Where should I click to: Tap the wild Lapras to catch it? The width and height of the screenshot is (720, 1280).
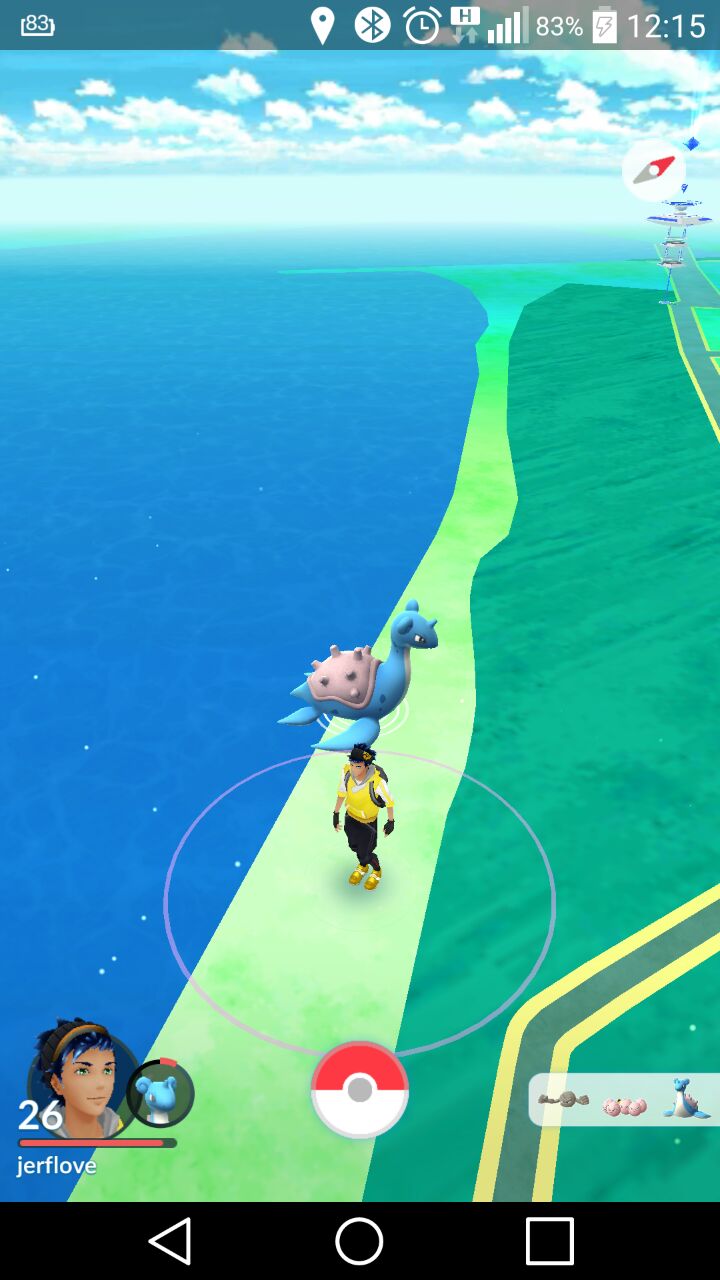[x=362, y=677]
